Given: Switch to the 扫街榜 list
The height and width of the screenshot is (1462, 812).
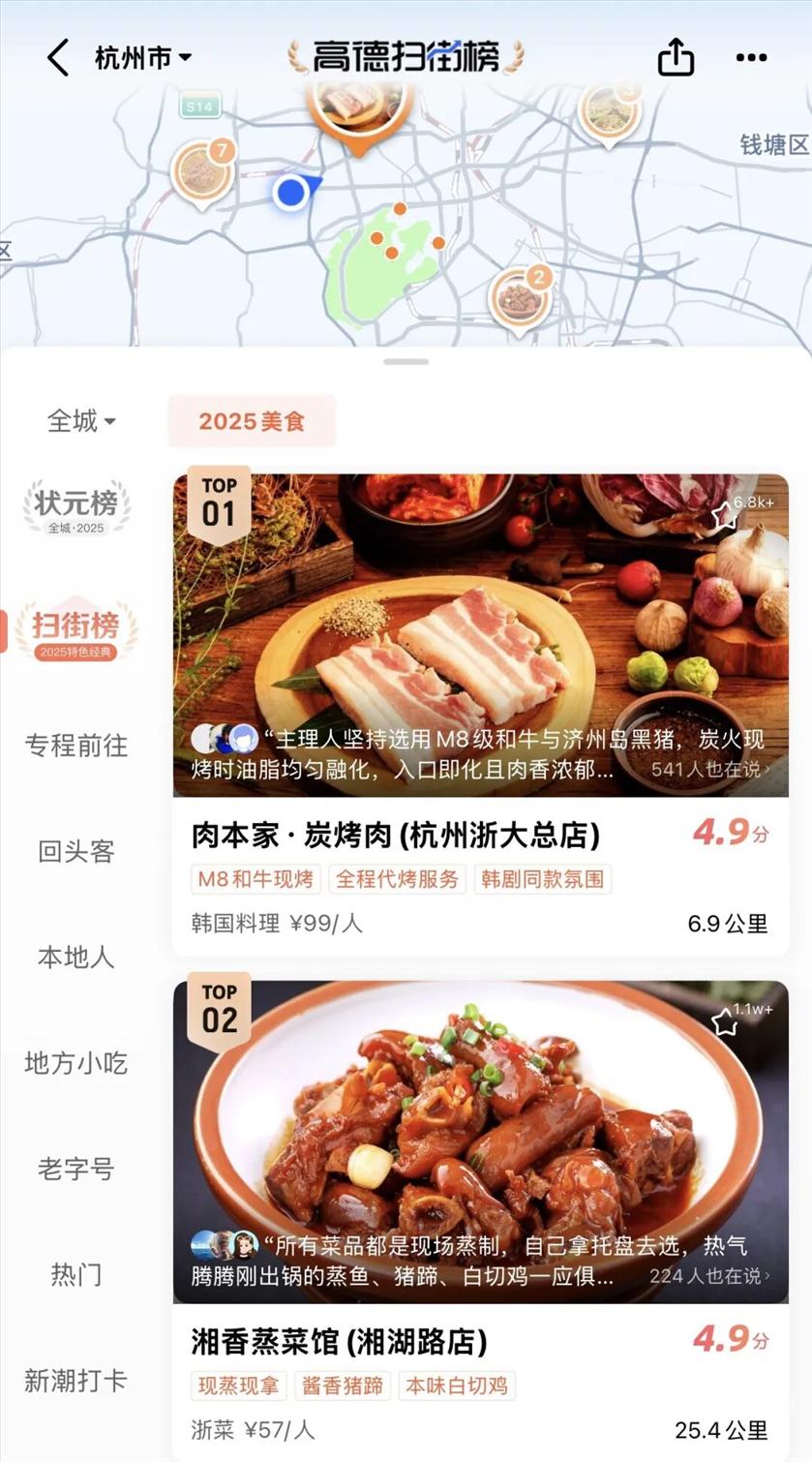Looking at the screenshot, I should coord(76,631).
